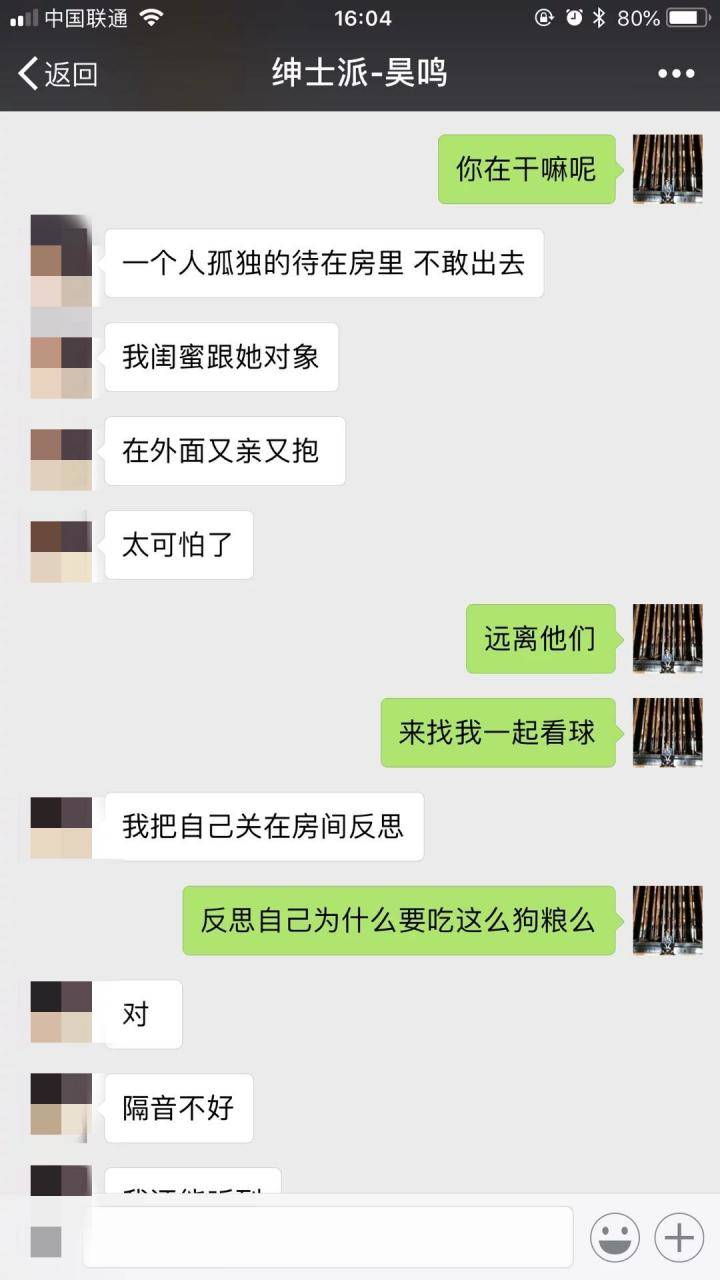720x1280 pixels.
Task: Click the 返回 label to go back
Action: (x=70, y=73)
